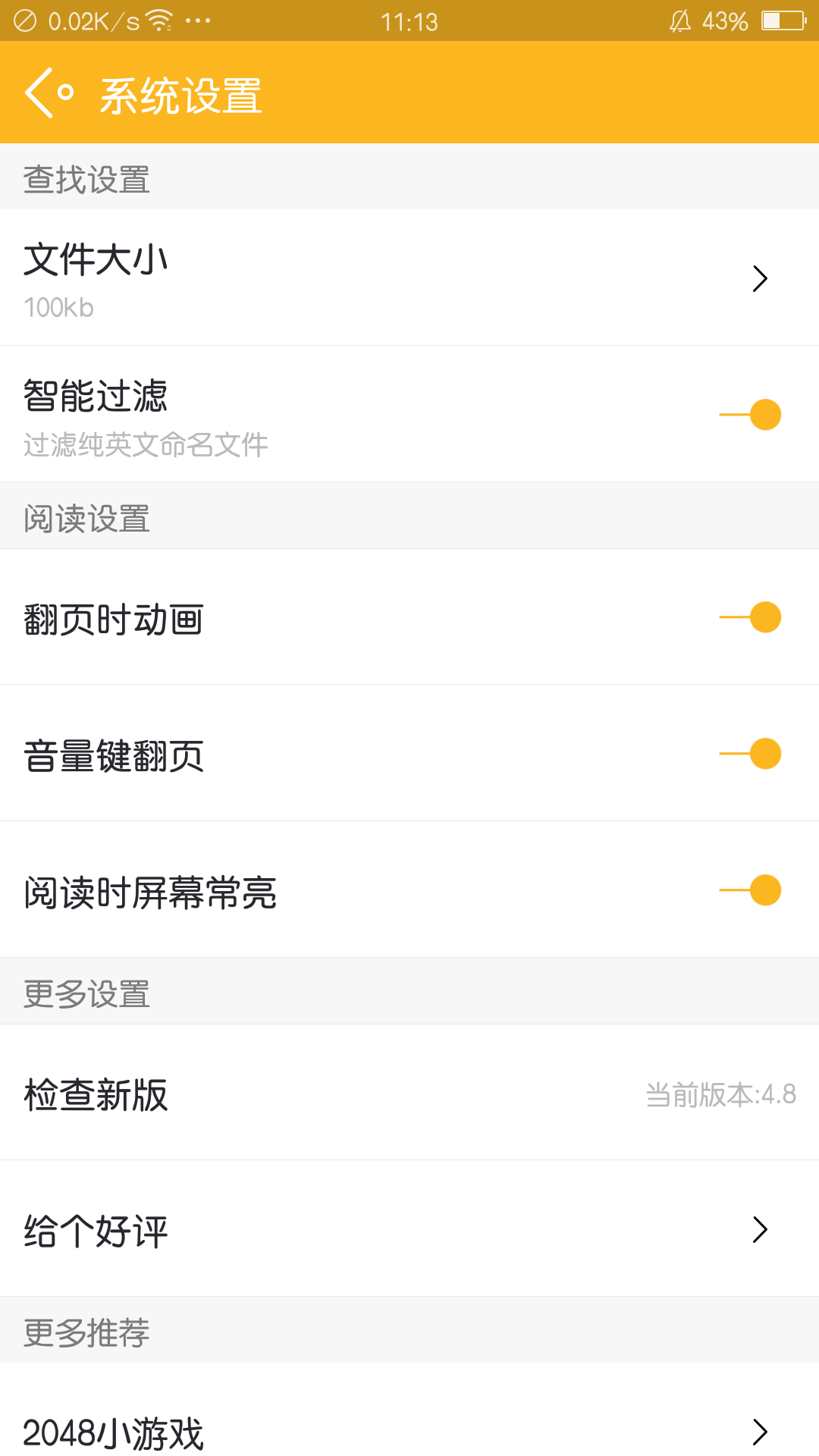The width and height of the screenshot is (819, 1456).
Task: Open the 2048小游戏 recommendation
Action: [x=409, y=1410]
